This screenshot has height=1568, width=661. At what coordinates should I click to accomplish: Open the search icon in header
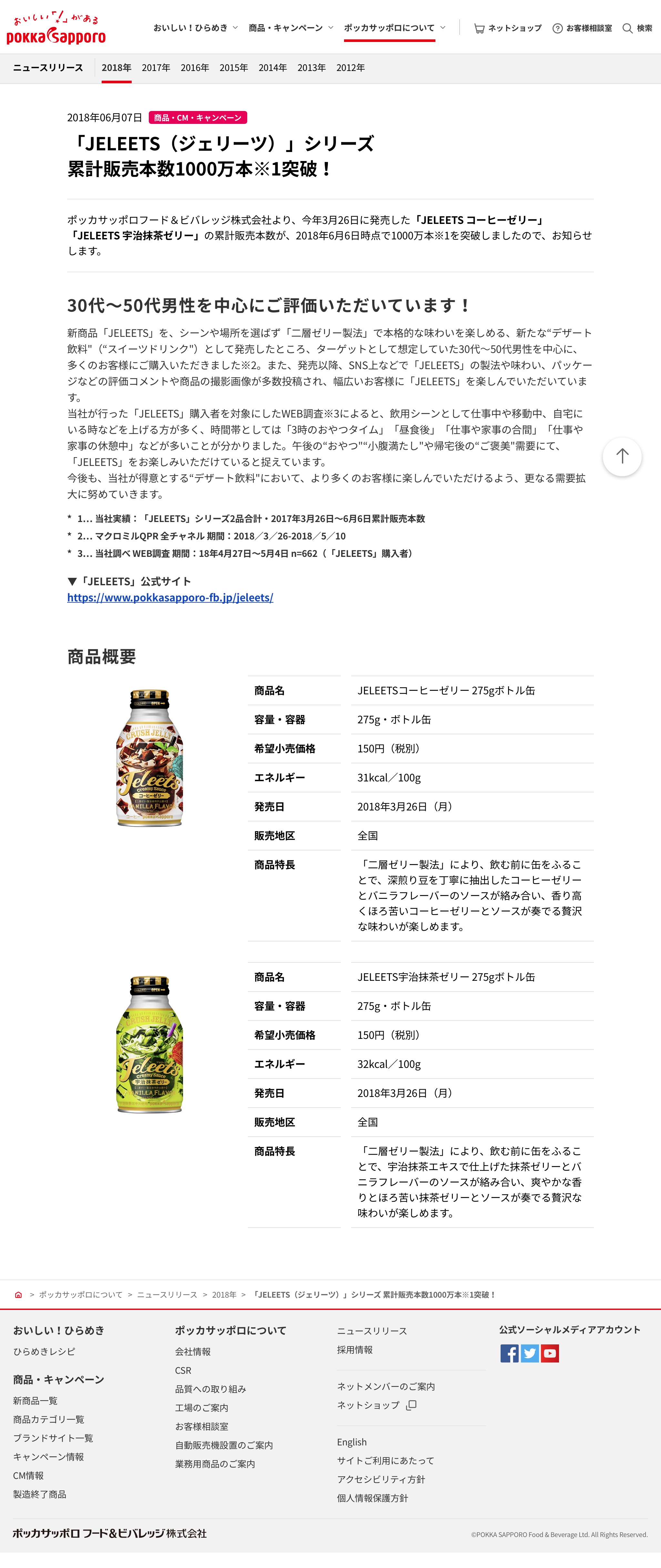pyautogui.click(x=637, y=28)
